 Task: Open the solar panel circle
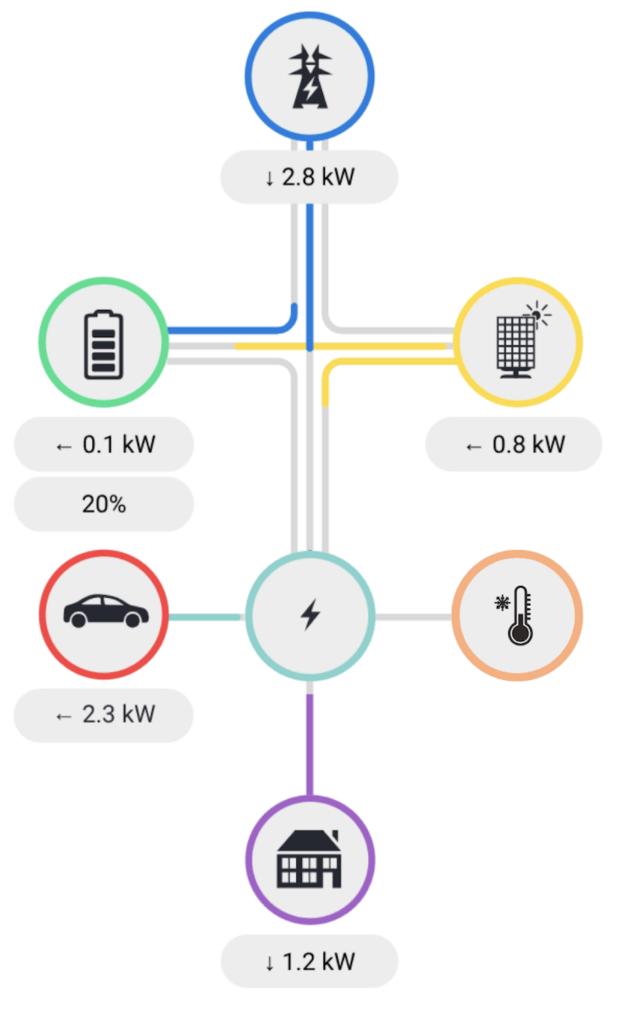pyautogui.click(x=518, y=343)
